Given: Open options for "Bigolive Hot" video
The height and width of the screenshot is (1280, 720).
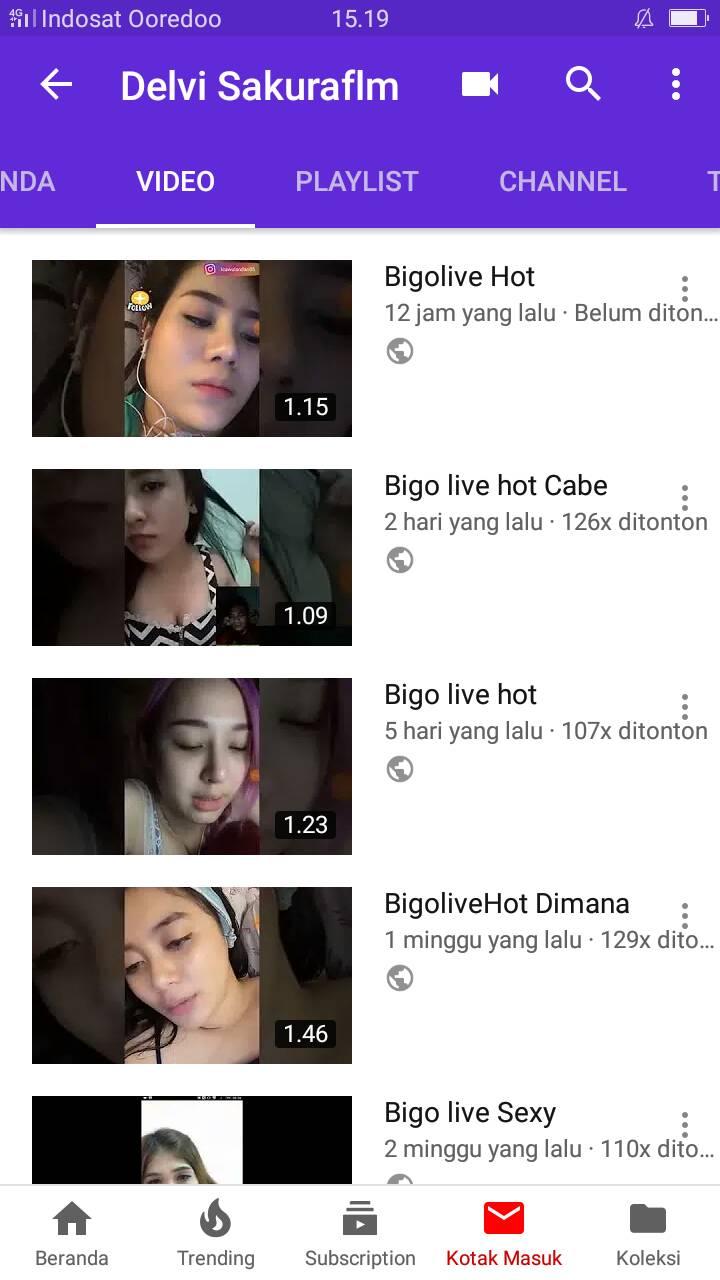Looking at the screenshot, I should coord(685,289).
